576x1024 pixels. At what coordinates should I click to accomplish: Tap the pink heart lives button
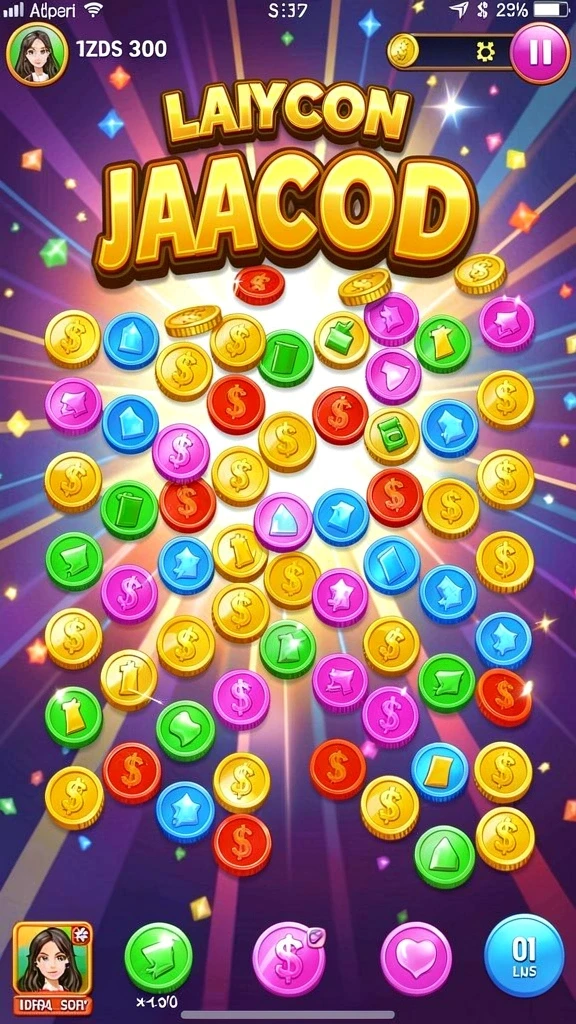pyautogui.click(x=416, y=958)
